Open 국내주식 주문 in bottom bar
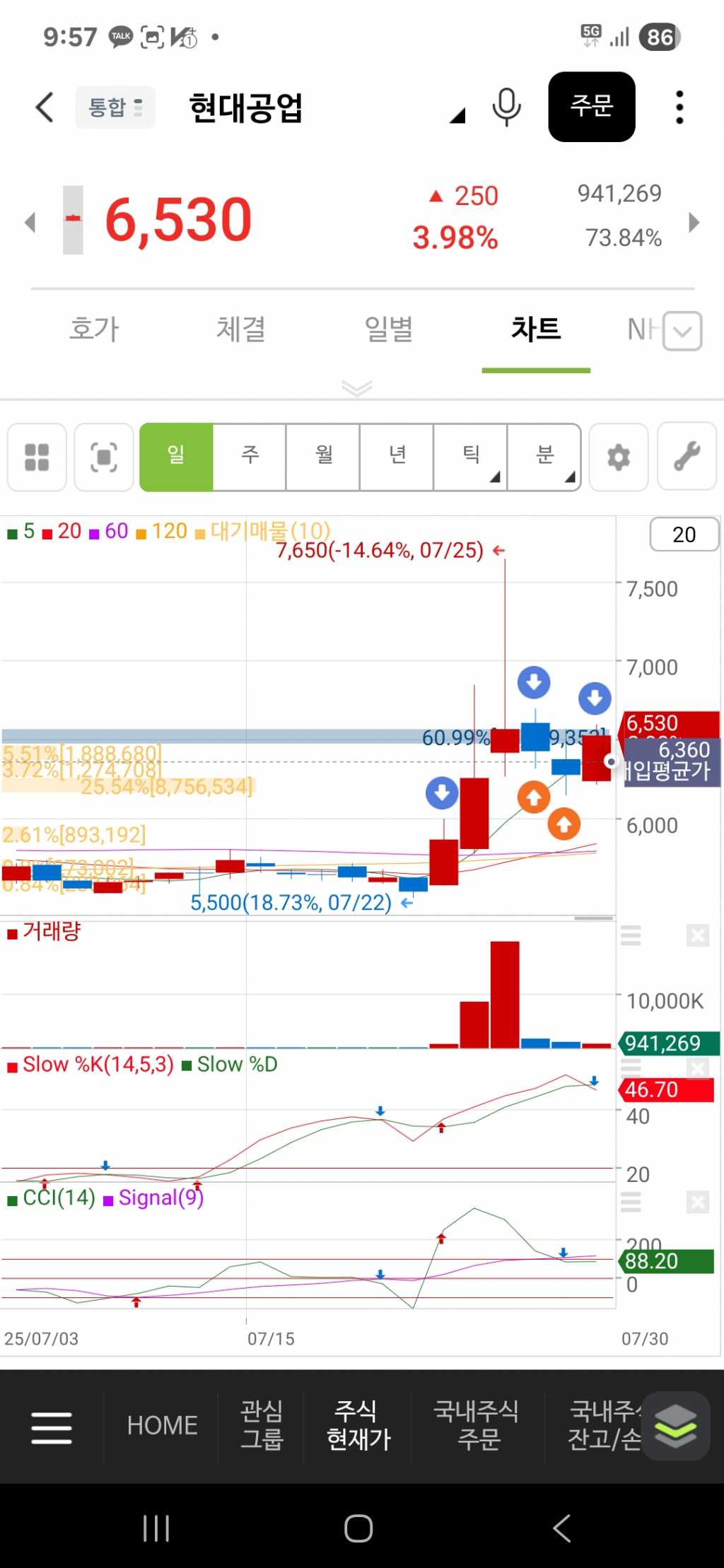 point(477,1425)
